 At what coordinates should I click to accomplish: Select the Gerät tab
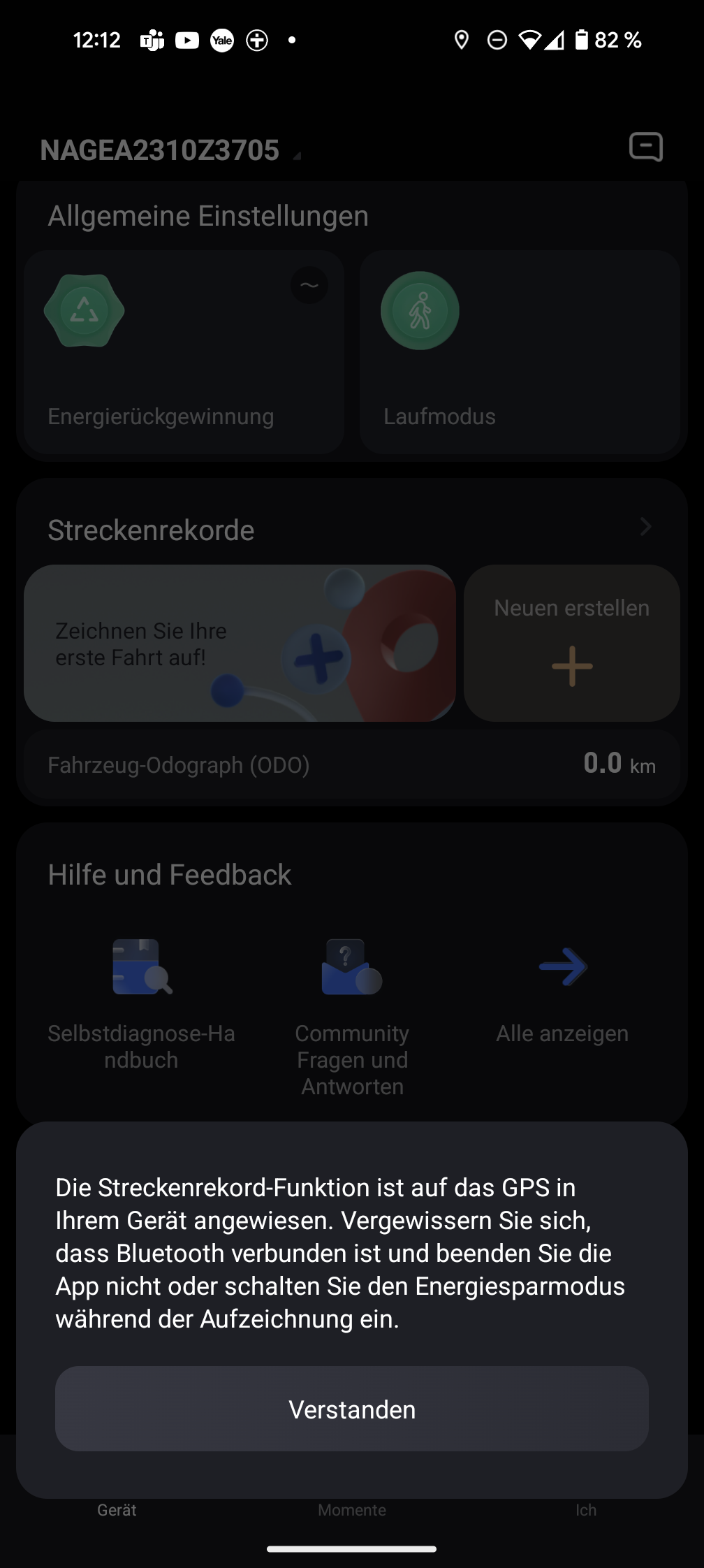[x=117, y=1510]
